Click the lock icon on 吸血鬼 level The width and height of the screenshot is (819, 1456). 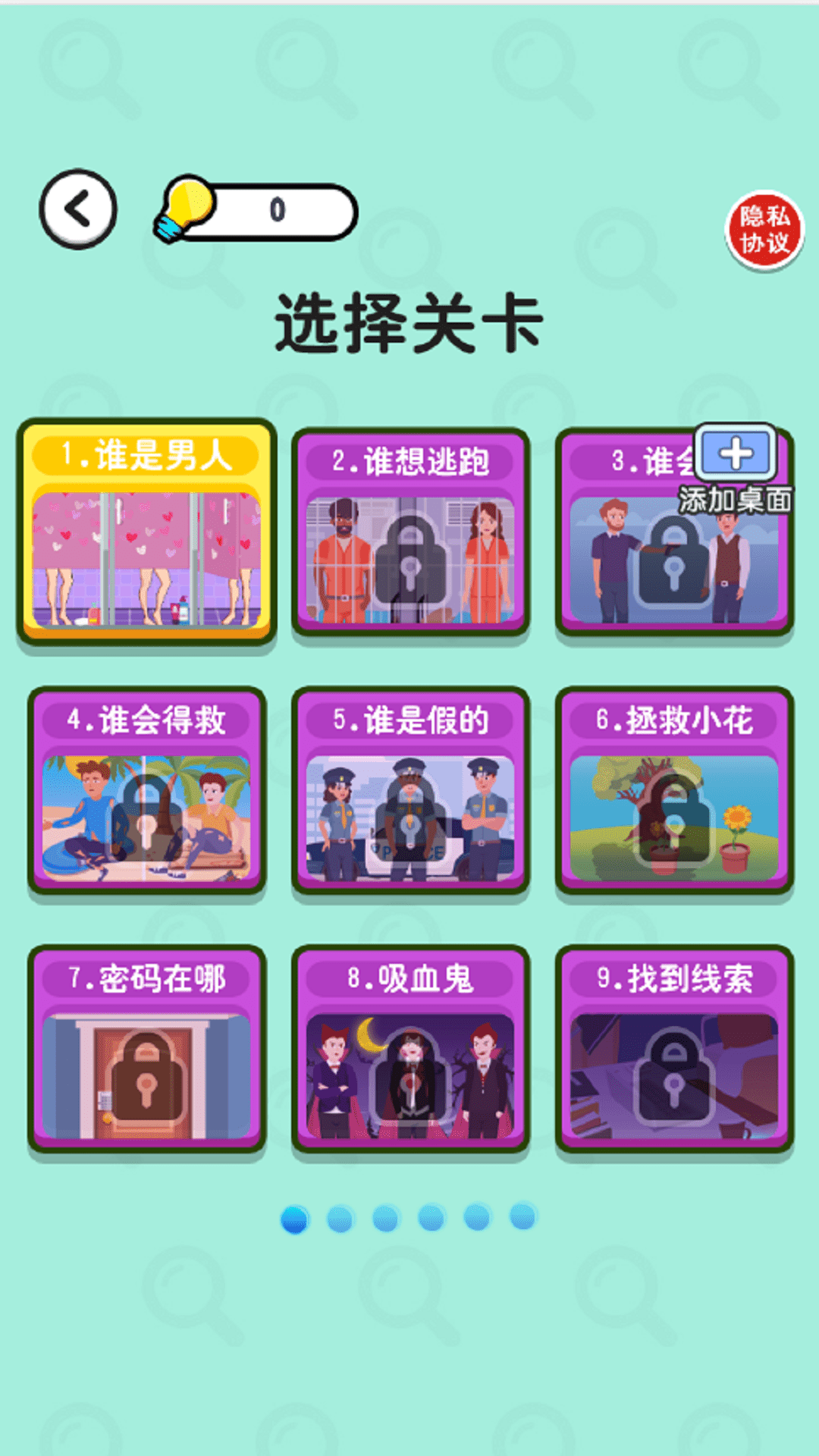(x=409, y=1075)
